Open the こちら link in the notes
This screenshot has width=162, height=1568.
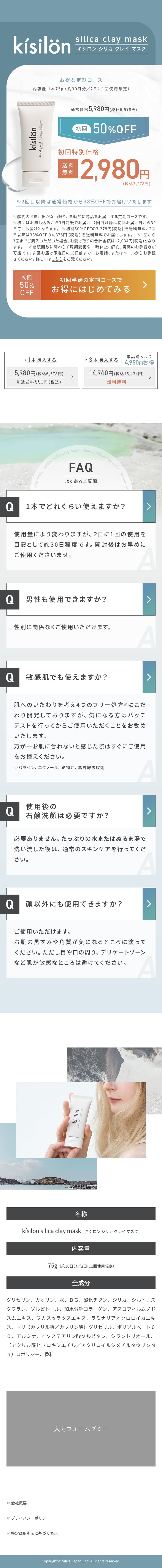point(57,259)
